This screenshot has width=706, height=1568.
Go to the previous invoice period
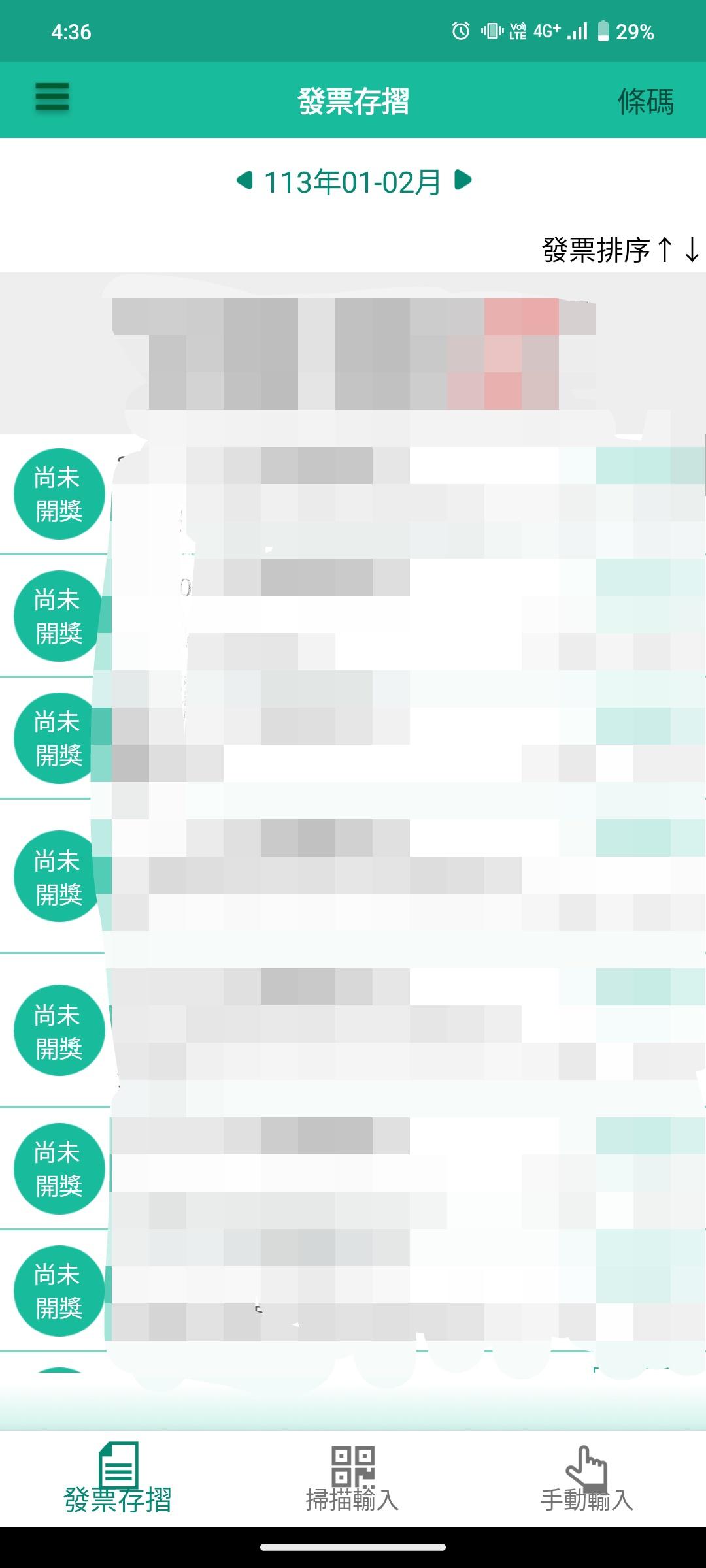(x=245, y=180)
